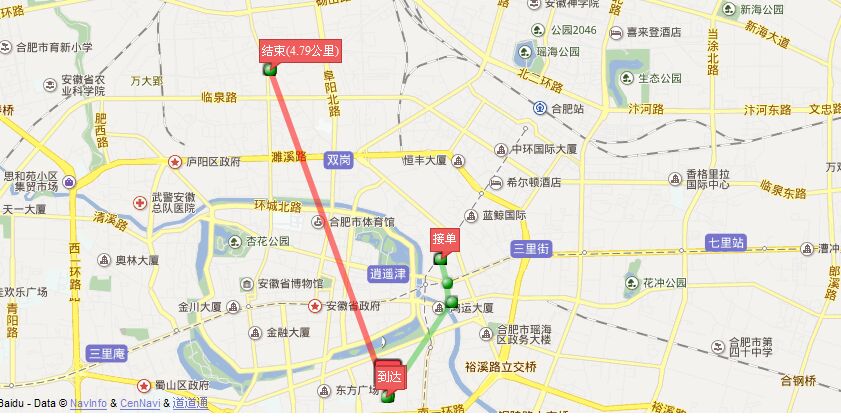Tap the 接单 pickup marker
The height and width of the screenshot is (417, 841).
(x=444, y=240)
